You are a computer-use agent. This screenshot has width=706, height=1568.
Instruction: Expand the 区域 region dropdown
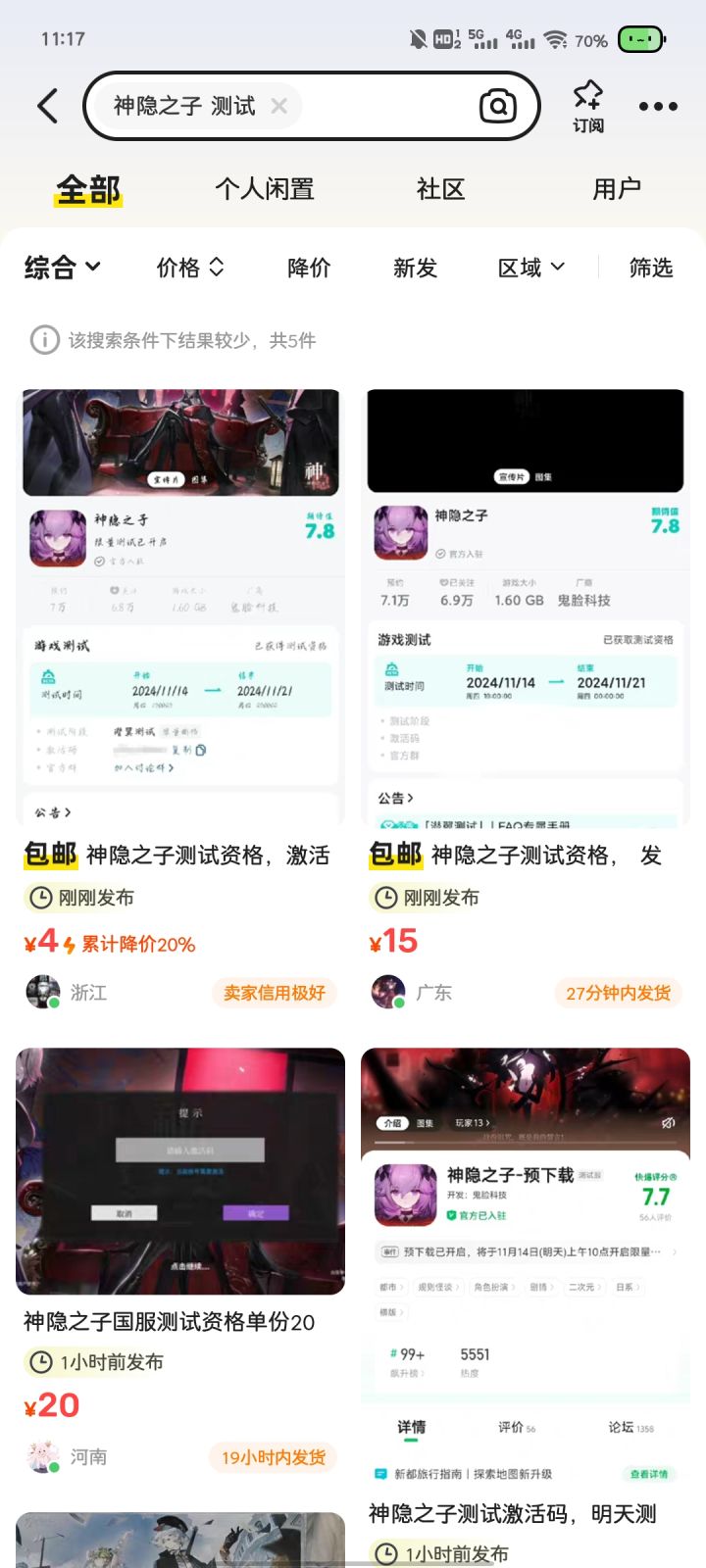click(x=529, y=268)
